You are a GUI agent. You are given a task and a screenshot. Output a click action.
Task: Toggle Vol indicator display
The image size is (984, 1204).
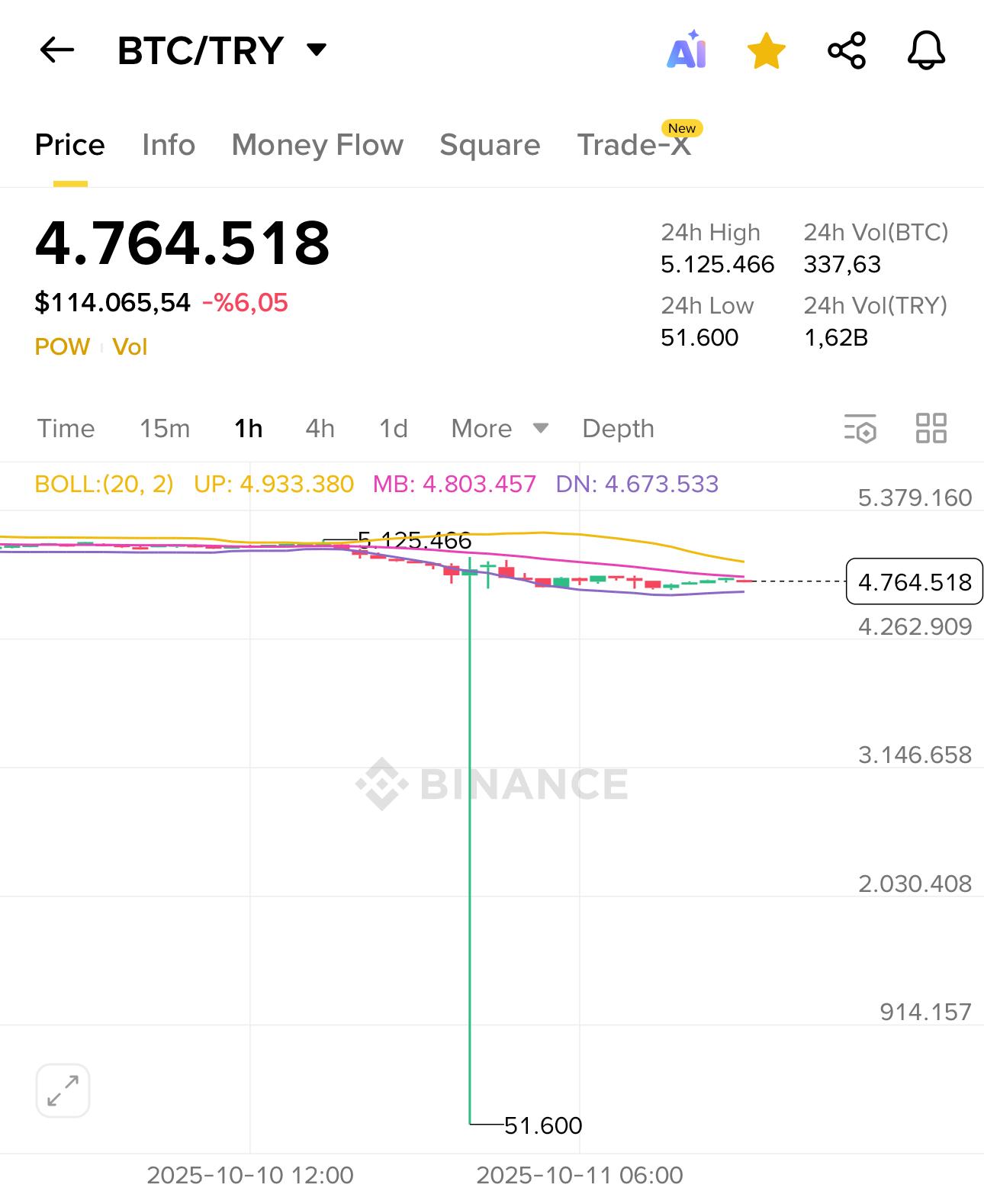click(x=131, y=346)
